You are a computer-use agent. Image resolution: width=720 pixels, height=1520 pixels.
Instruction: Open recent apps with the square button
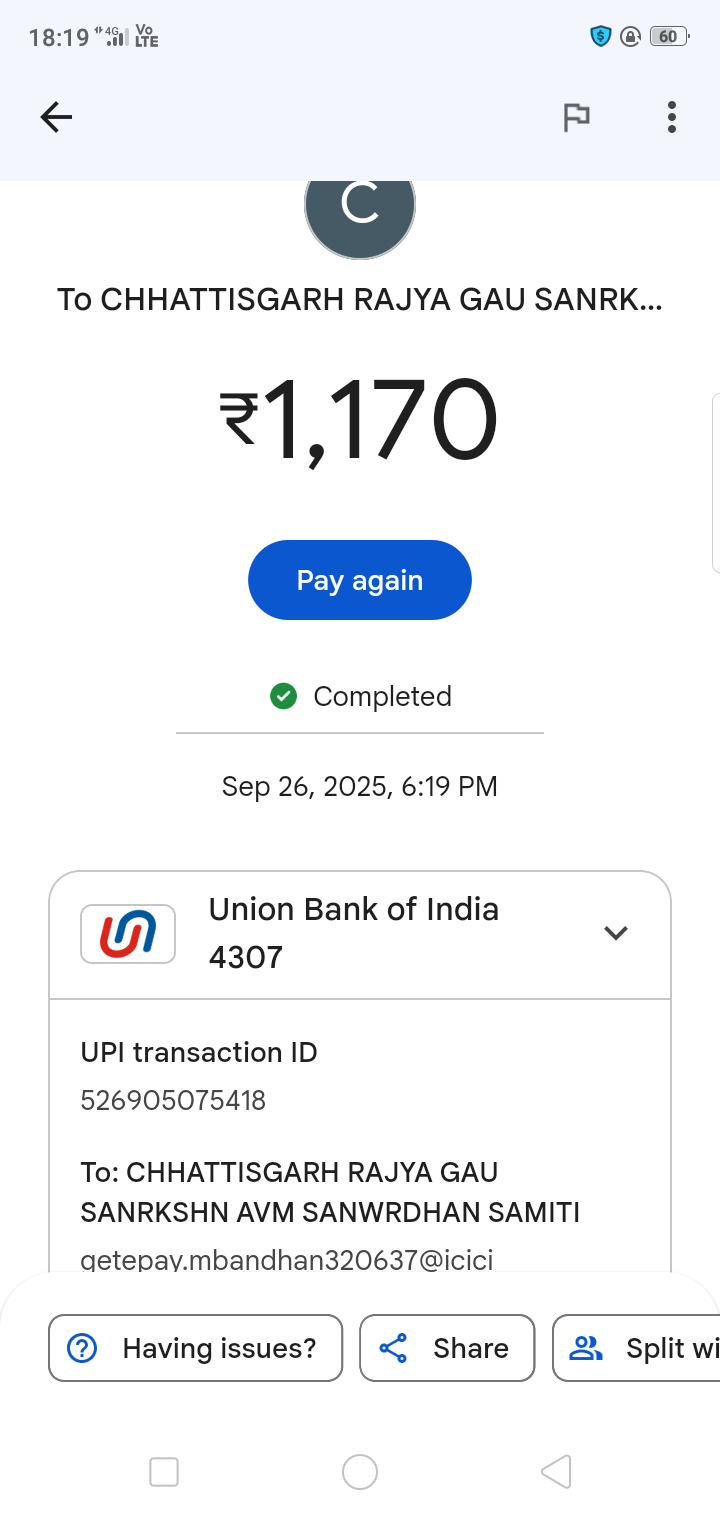(x=164, y=1472)
